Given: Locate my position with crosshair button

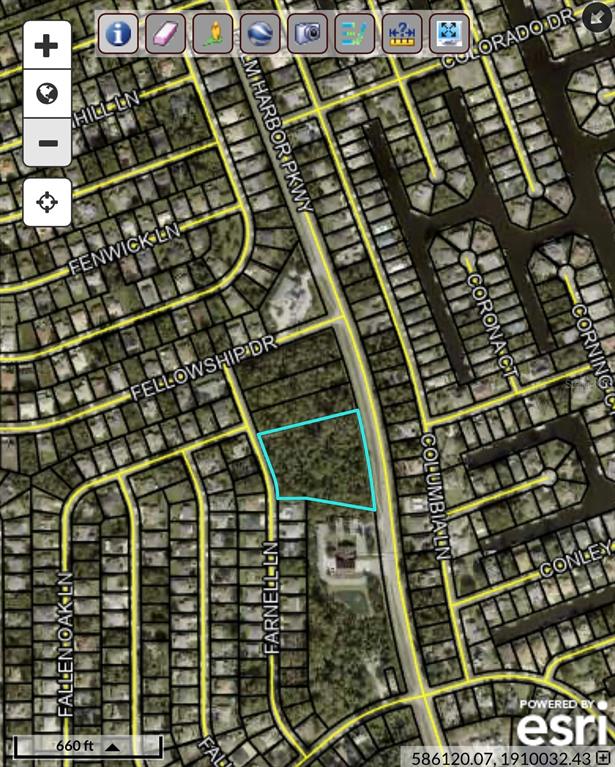Looking at the screenshot, I should (47, 203).
